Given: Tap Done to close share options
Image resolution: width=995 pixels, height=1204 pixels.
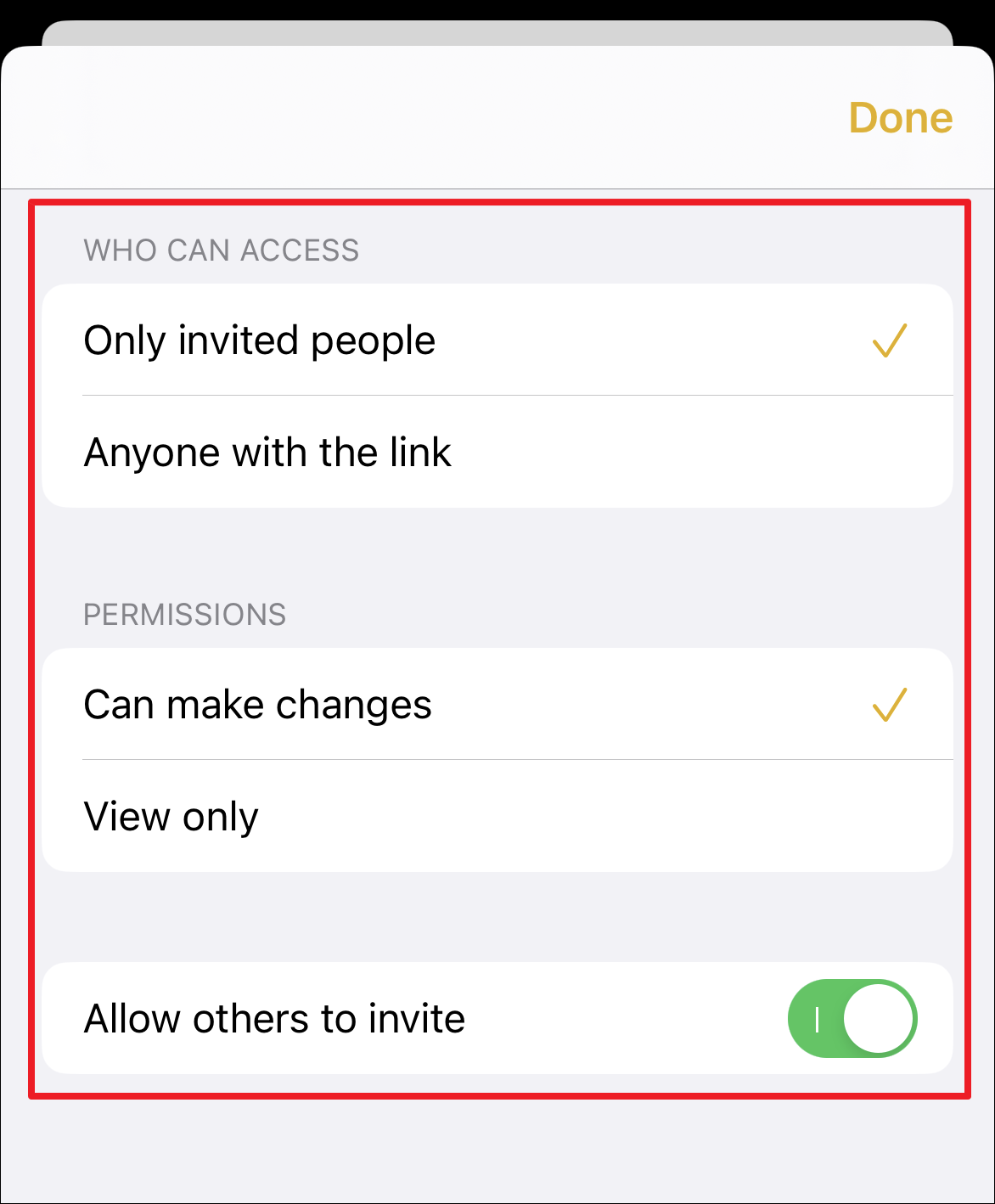Looking at the screenshot, I should click(x=900, y=118).
